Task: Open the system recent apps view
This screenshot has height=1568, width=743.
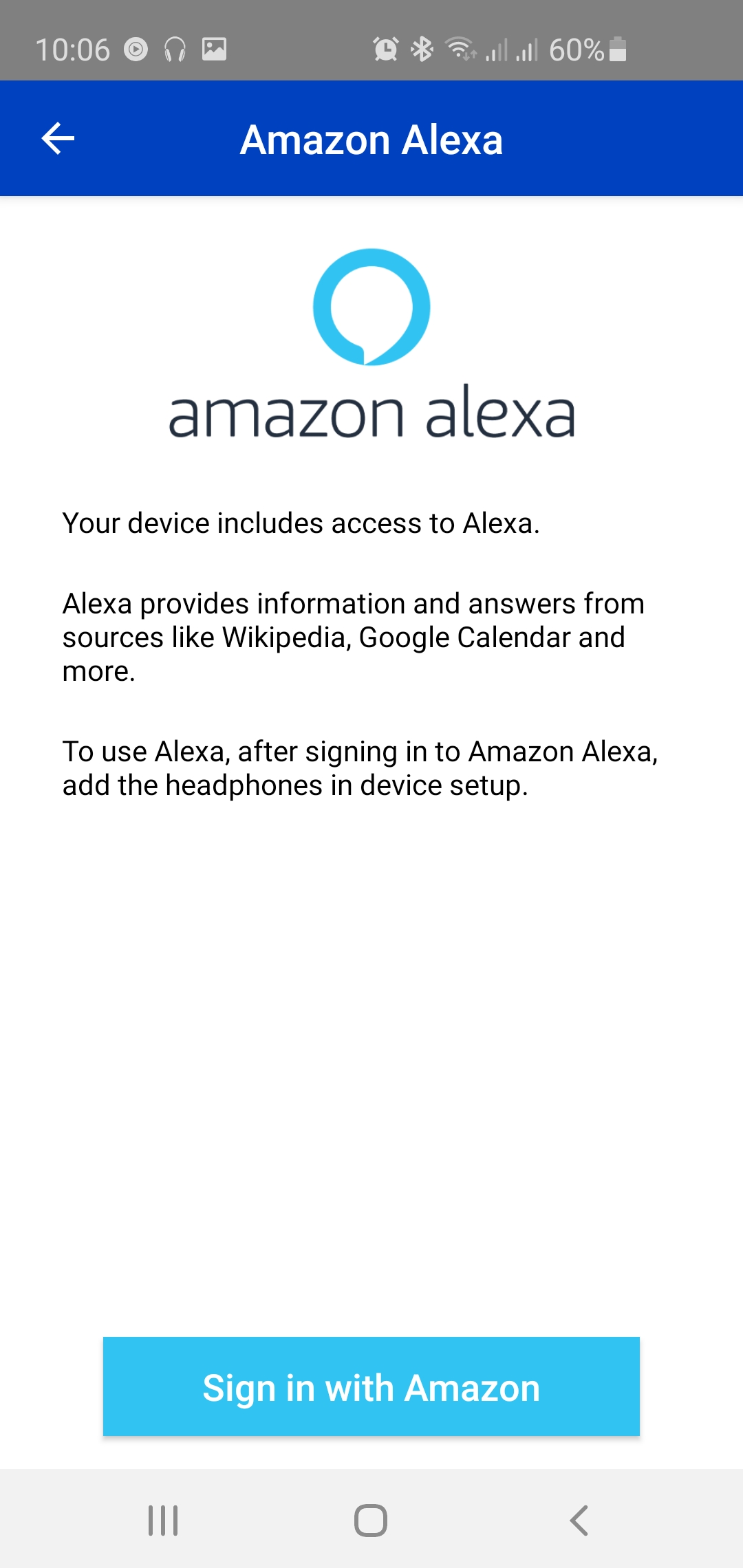Action: (163, 1520)
